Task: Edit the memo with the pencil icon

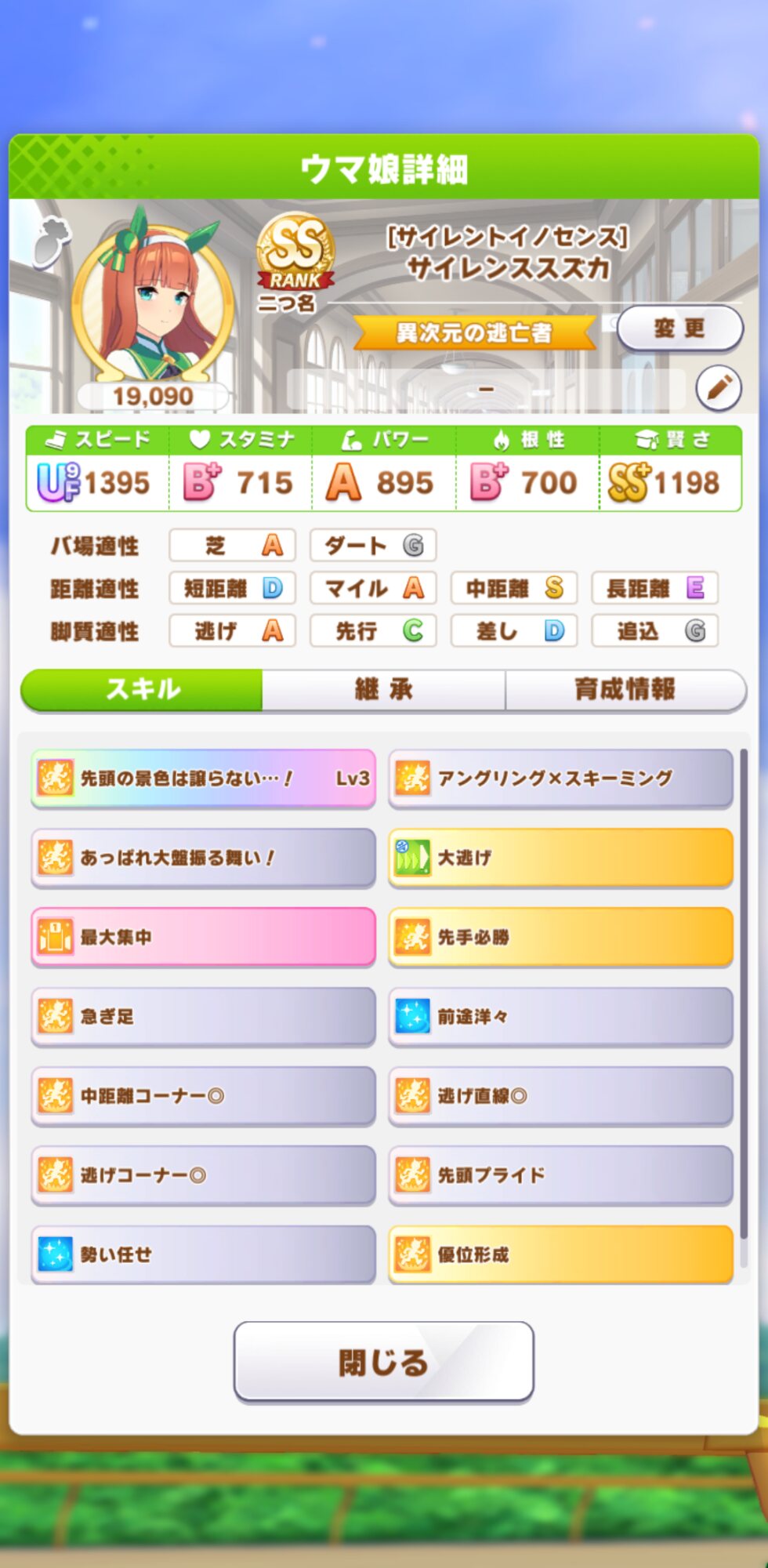Action: click(719, 387)
